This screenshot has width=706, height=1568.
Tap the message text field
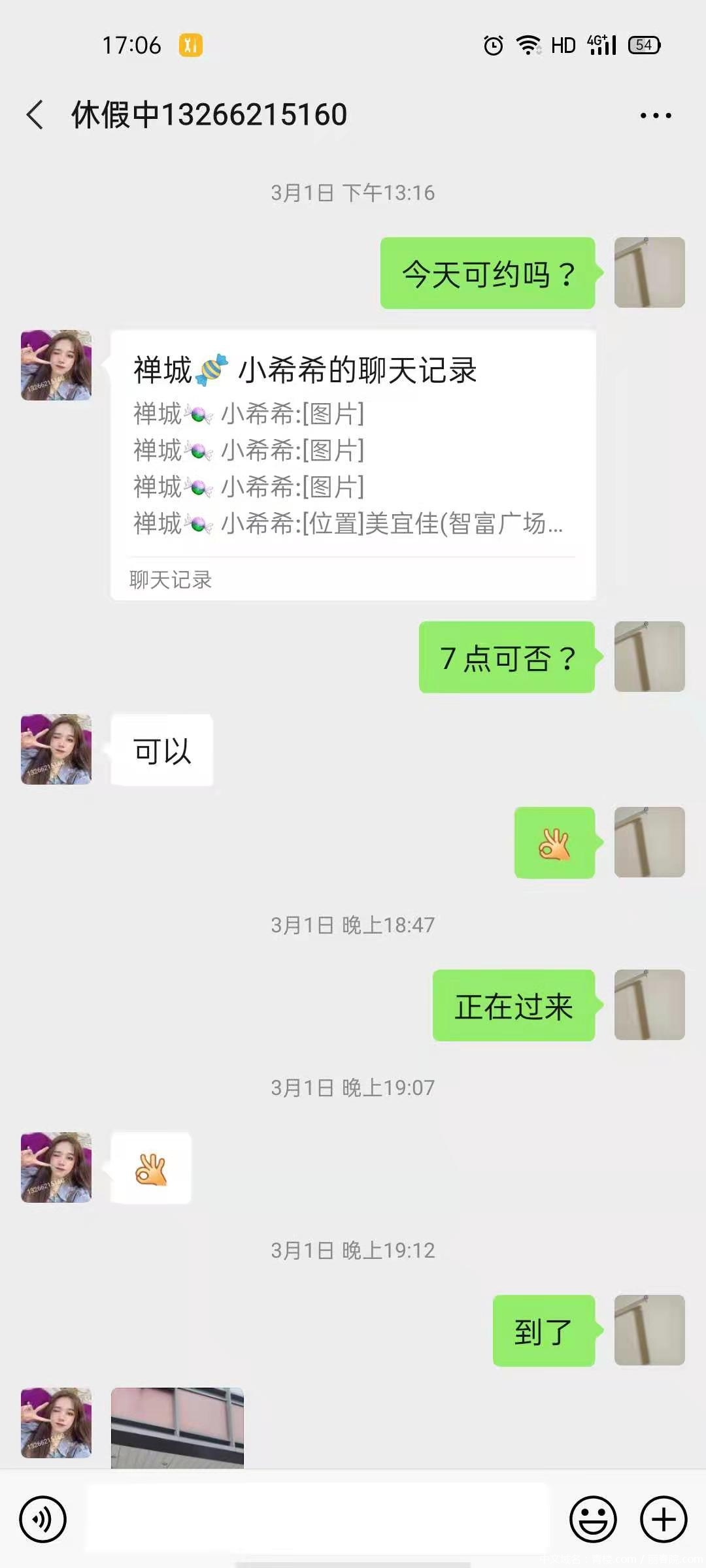tap(318, 1519)
